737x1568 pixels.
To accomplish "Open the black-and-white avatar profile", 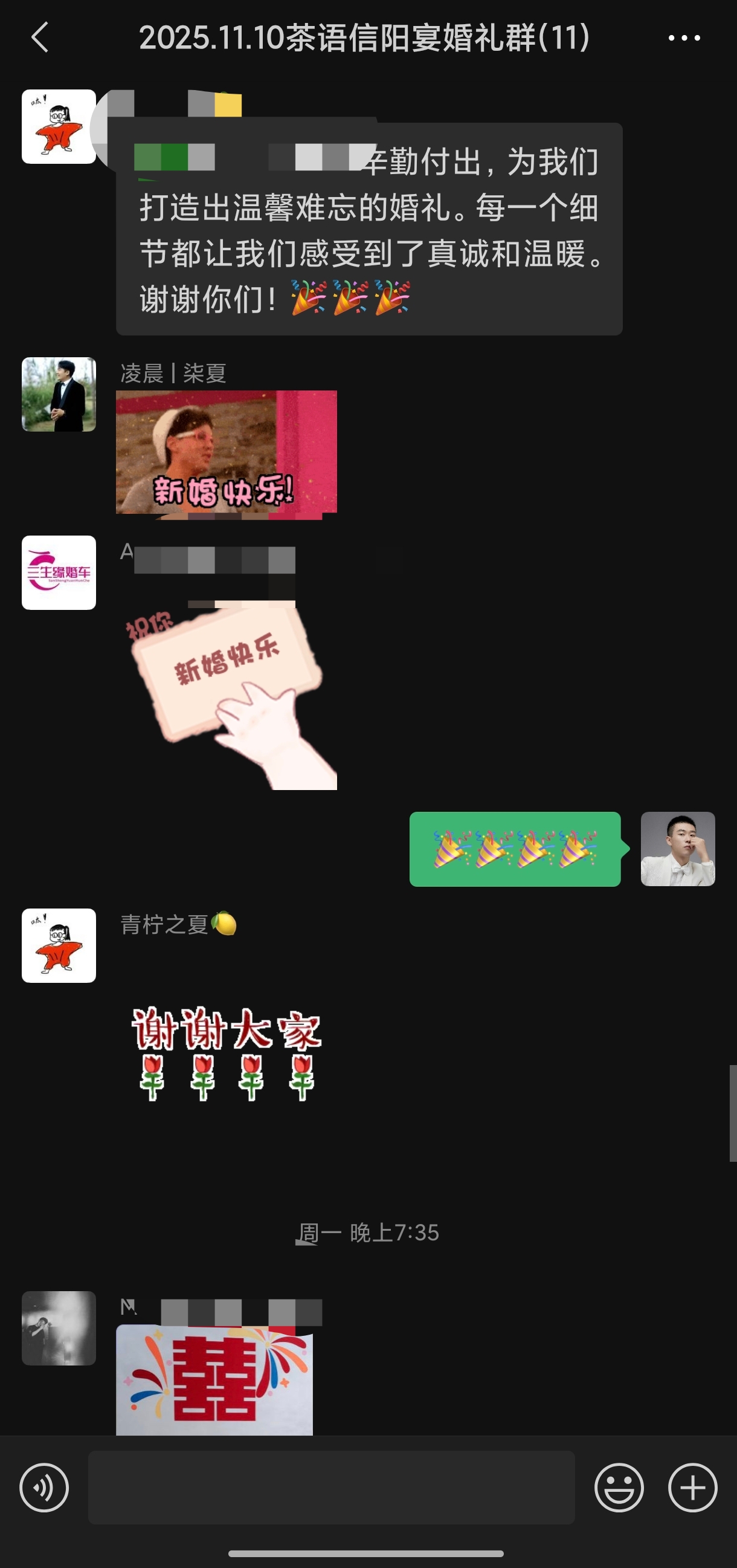I will 59,1327.
